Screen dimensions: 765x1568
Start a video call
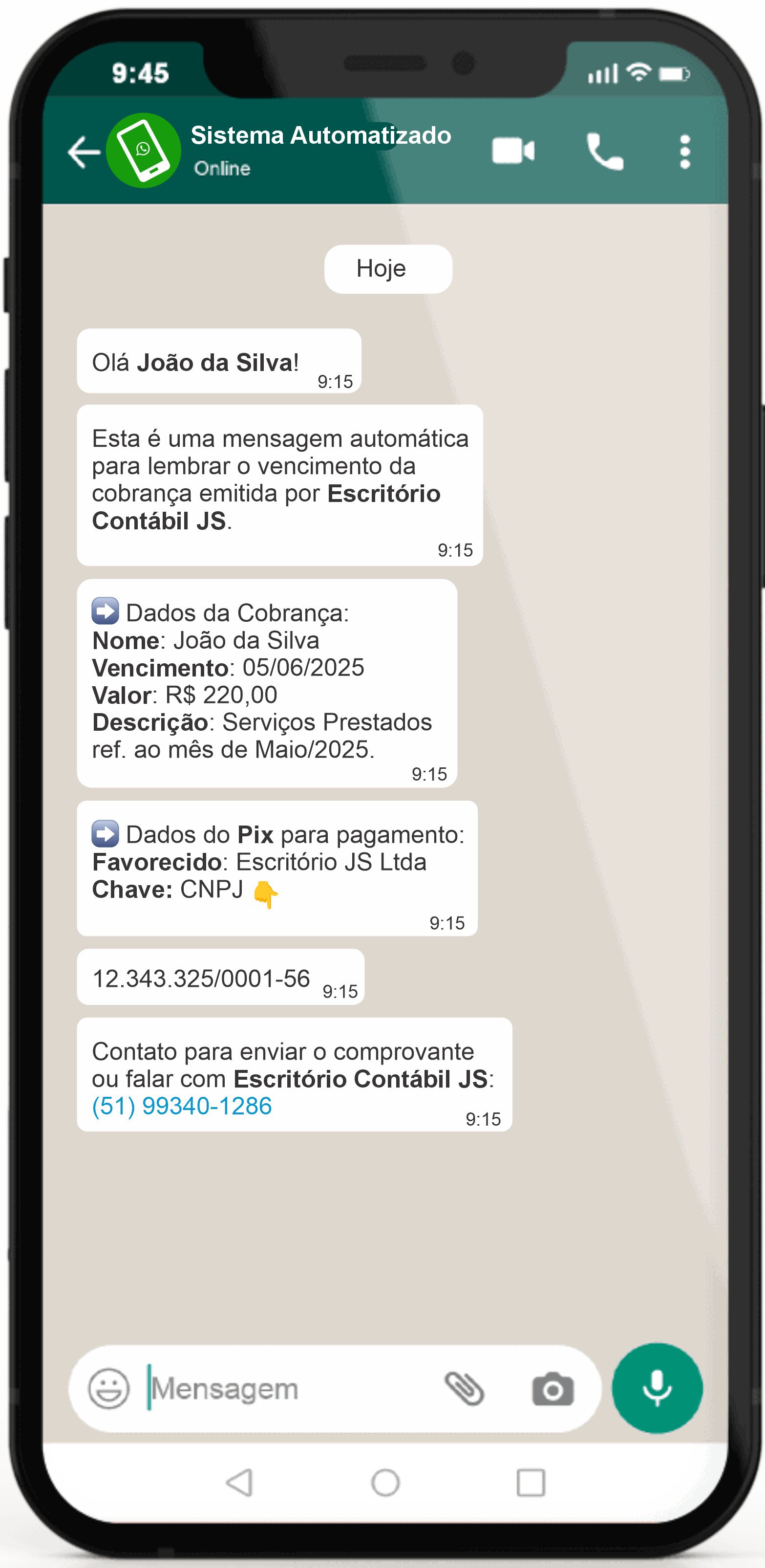pos(513,152)
